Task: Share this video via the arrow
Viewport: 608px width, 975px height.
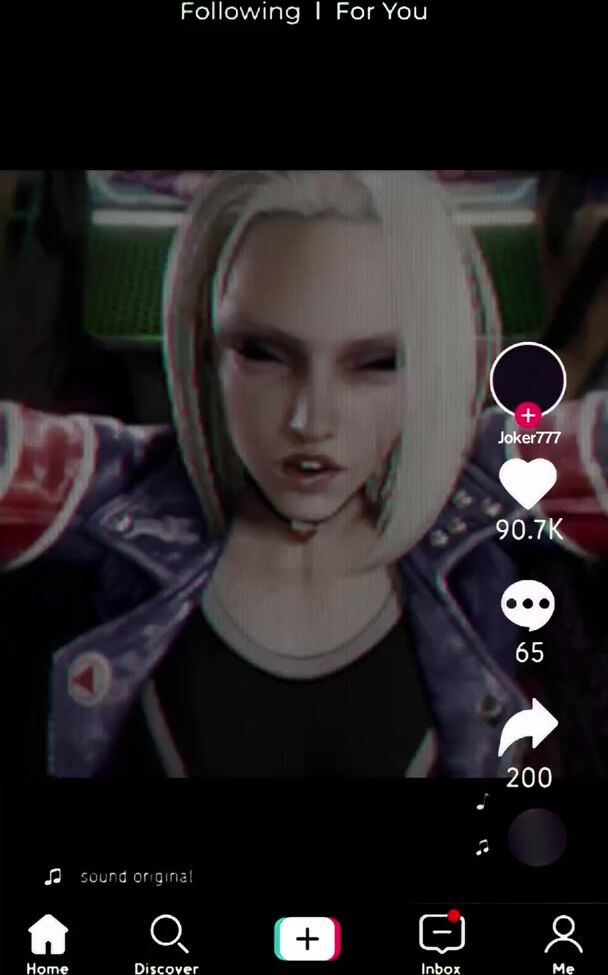Action: (528, 727)
